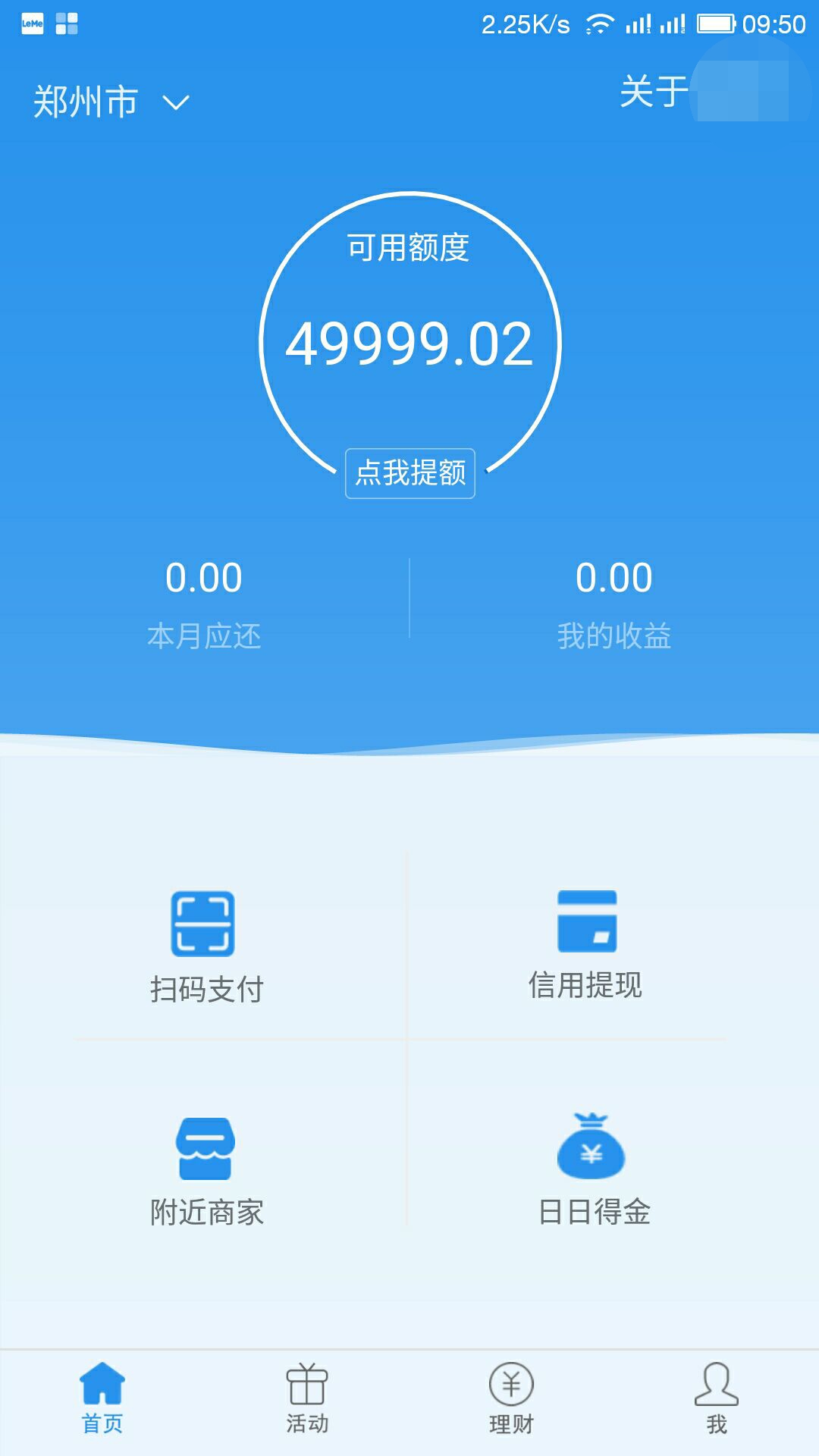View 本月应还 monthly repayment amount

(204, 604)
